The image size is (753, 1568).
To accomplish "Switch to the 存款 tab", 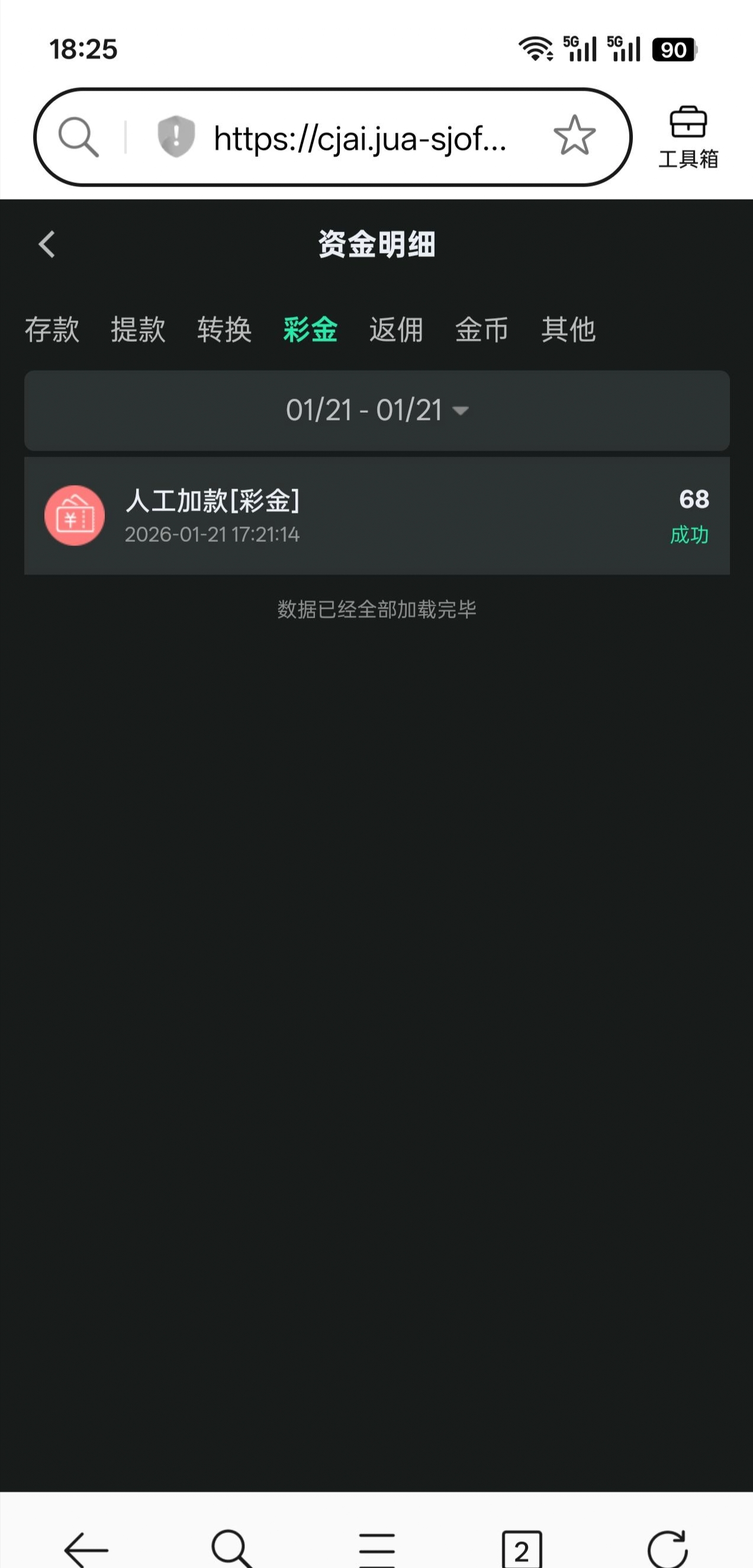I will tap(52, 329).
